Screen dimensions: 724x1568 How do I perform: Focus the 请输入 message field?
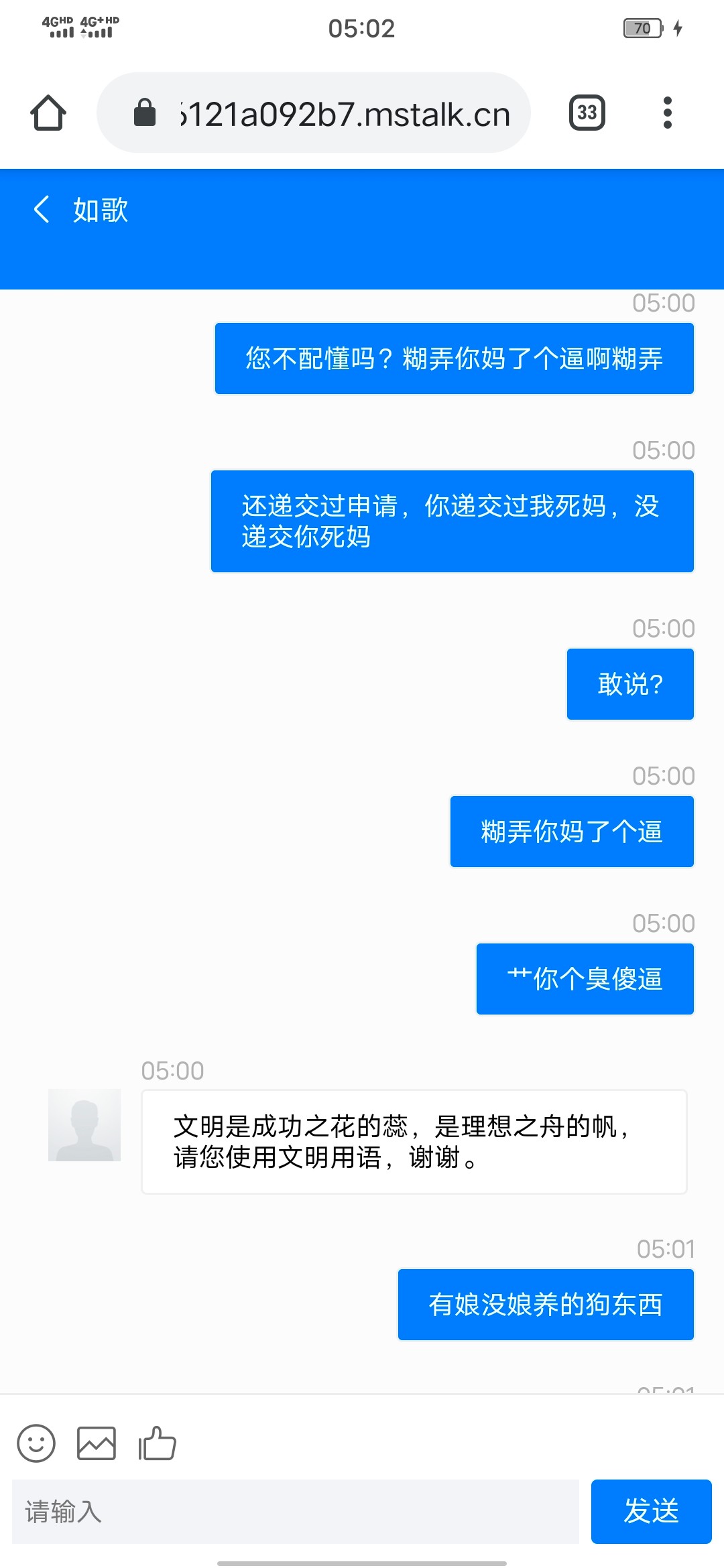click(x=295, y=1512)
